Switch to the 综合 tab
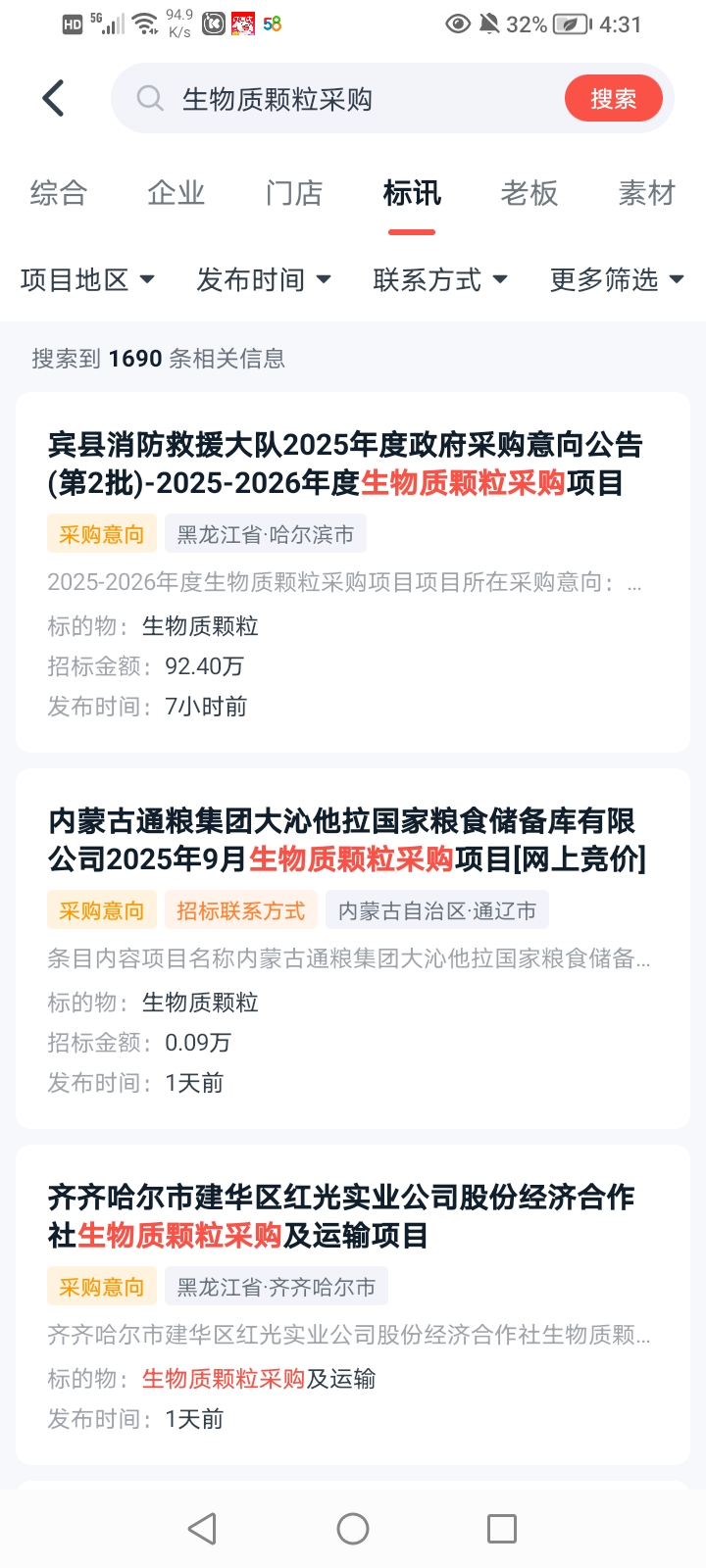Screen dimensions: 706x1568 59,194
